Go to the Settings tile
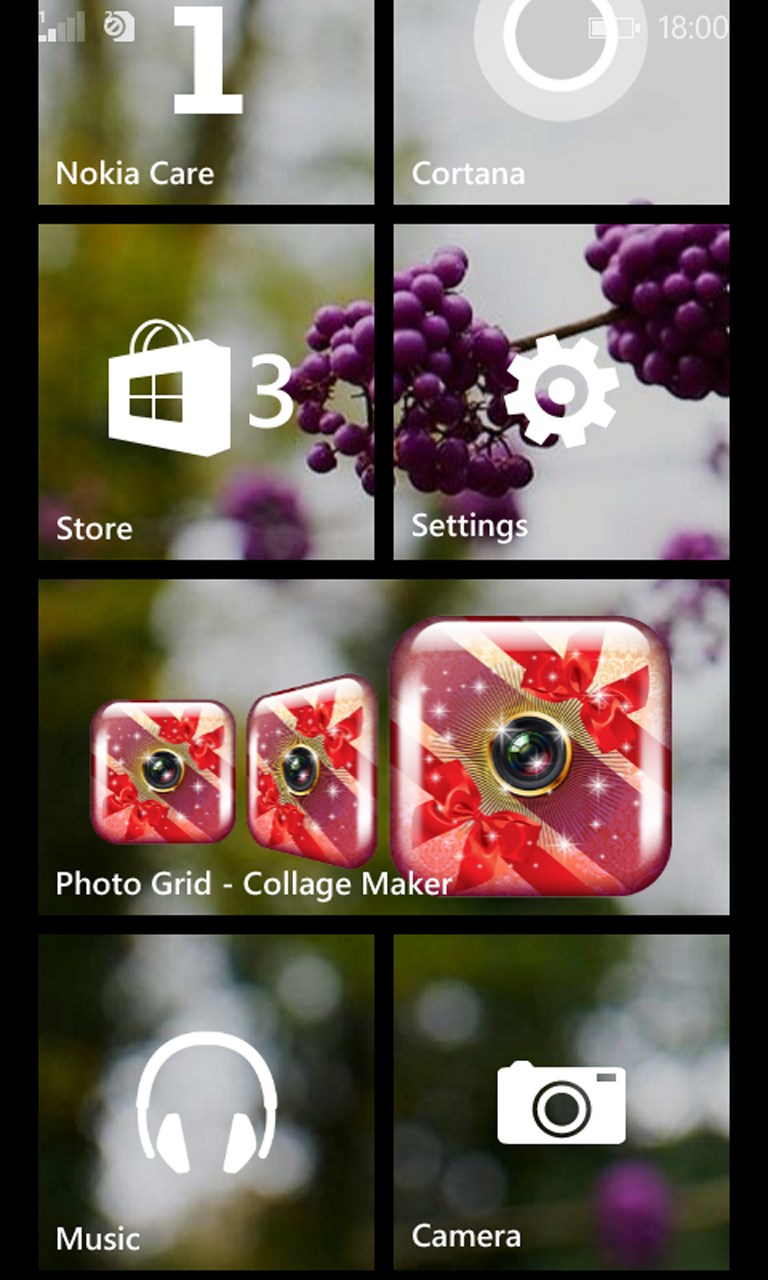Image resolution: width=768 pixels, height=1280 pixels. click(561, 391)
